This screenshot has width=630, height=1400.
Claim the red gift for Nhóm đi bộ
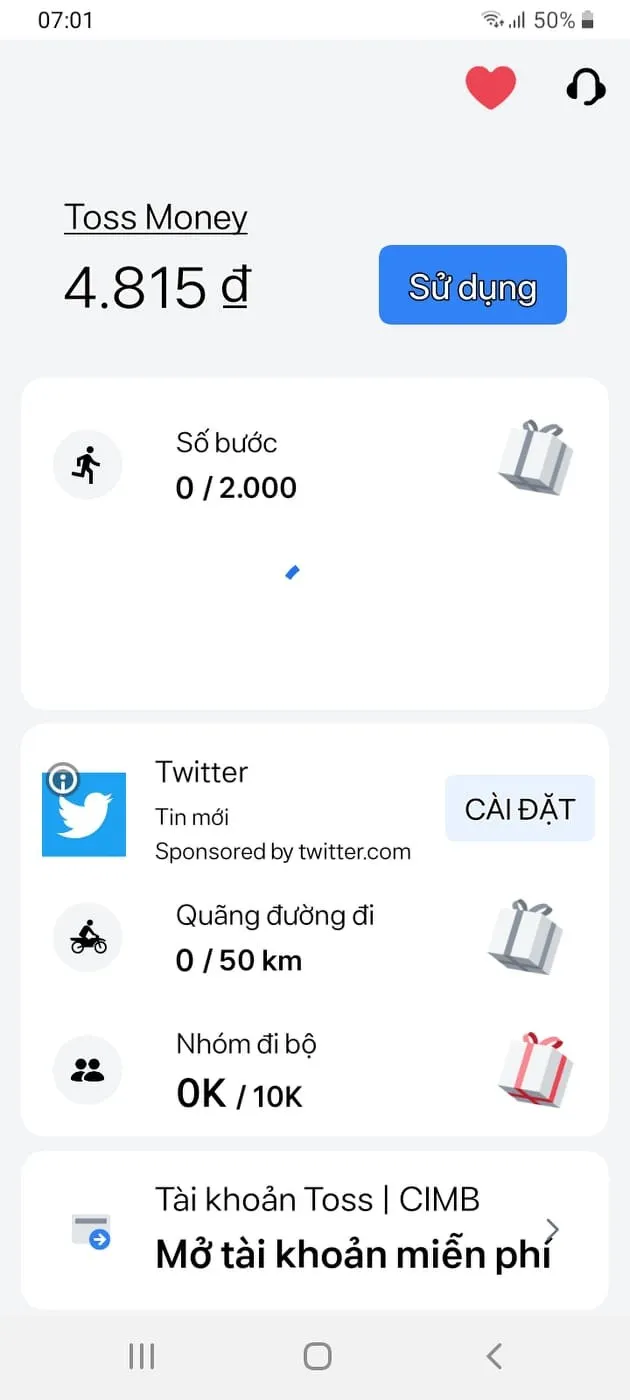(536, 1069)
